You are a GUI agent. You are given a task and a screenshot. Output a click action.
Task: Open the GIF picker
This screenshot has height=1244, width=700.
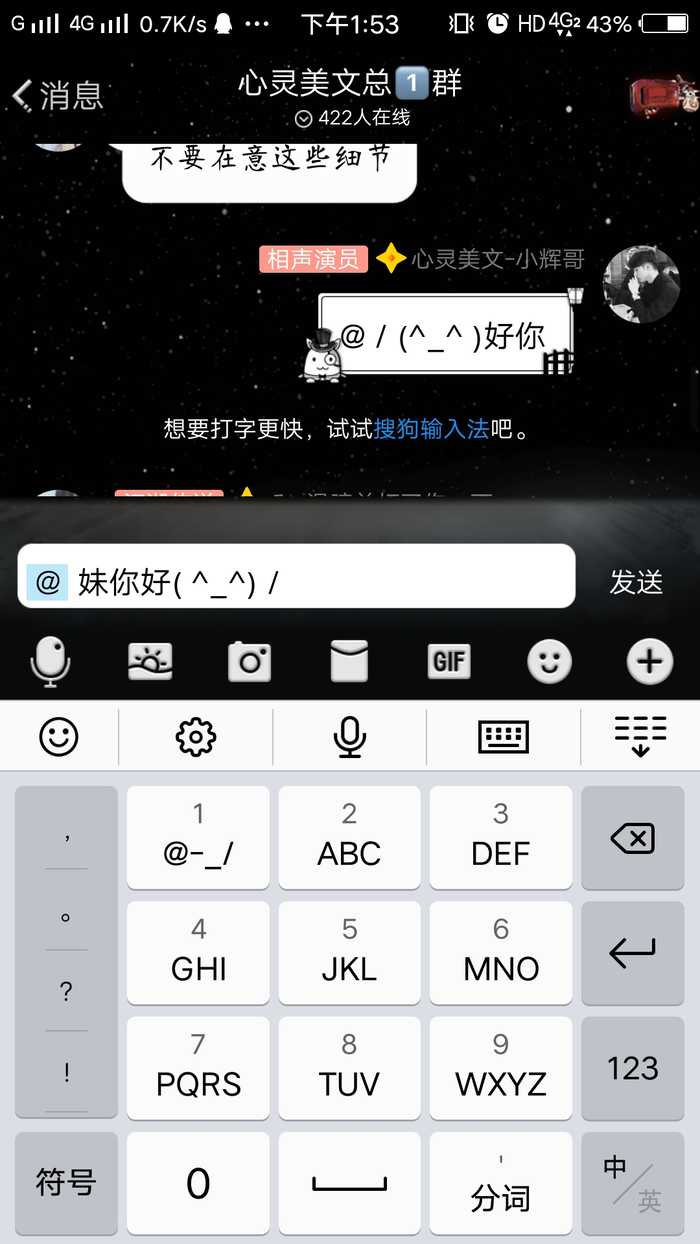click(449, 661)
